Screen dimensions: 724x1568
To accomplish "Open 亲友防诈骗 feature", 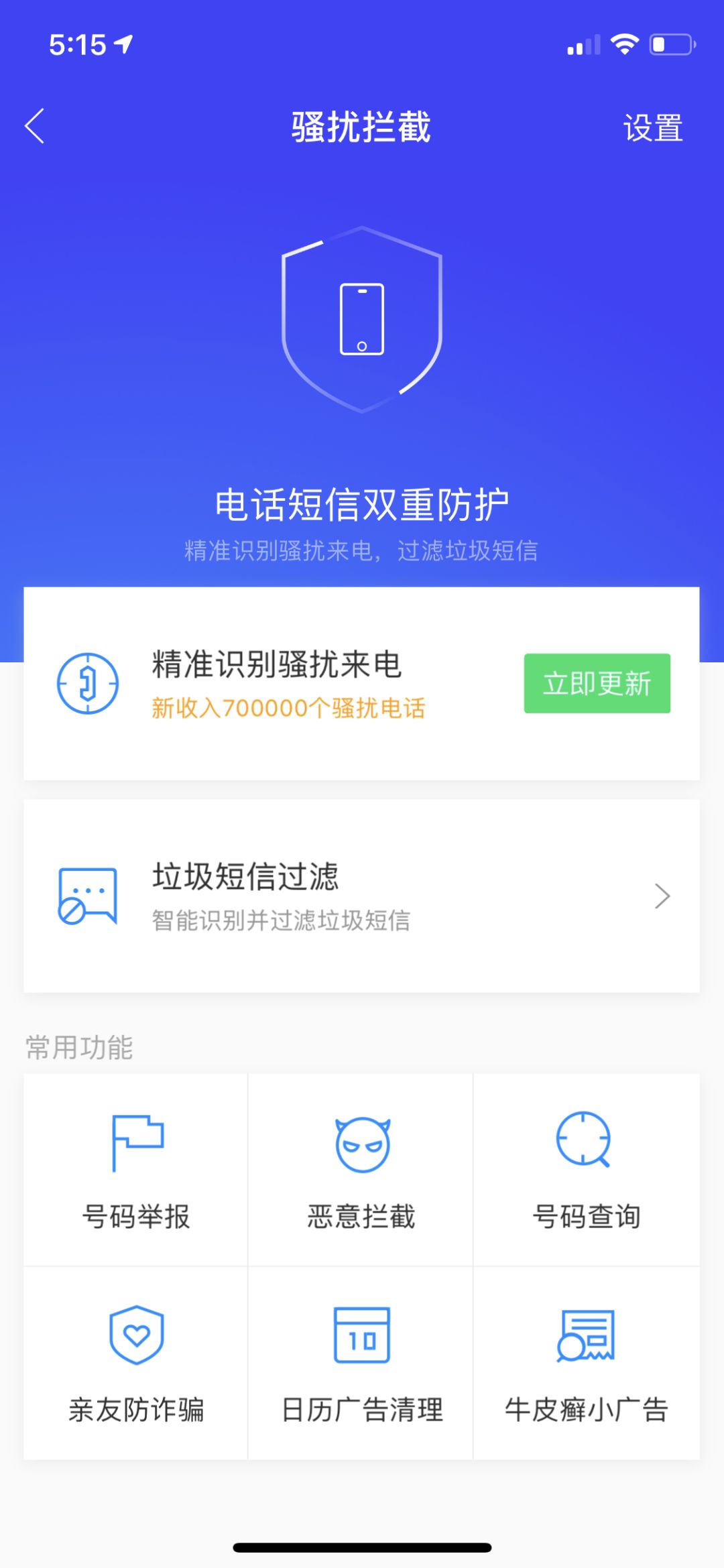I will (x=136, y=1364).
